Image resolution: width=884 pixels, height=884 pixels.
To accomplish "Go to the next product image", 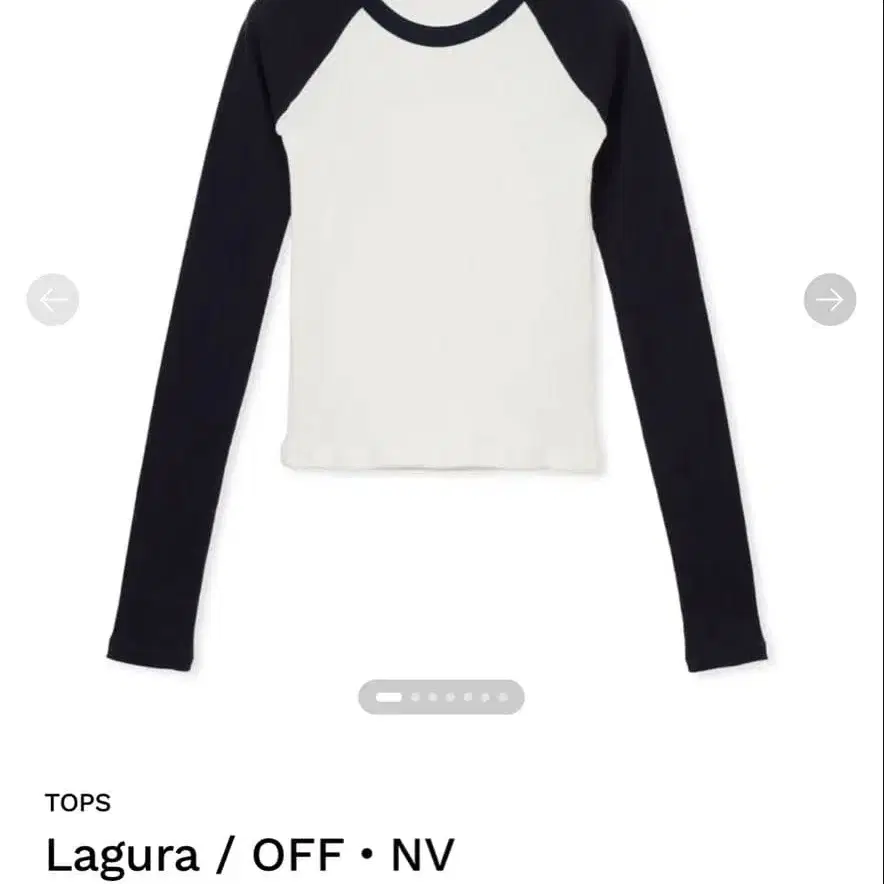I will [x=829, y=299].
